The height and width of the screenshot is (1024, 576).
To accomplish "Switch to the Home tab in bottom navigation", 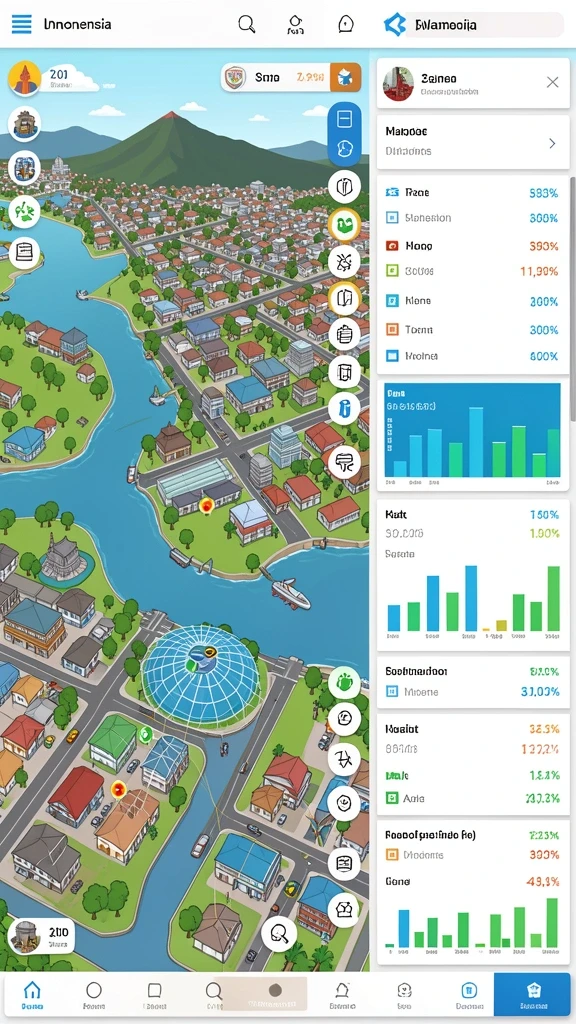I will coord(32,993).
